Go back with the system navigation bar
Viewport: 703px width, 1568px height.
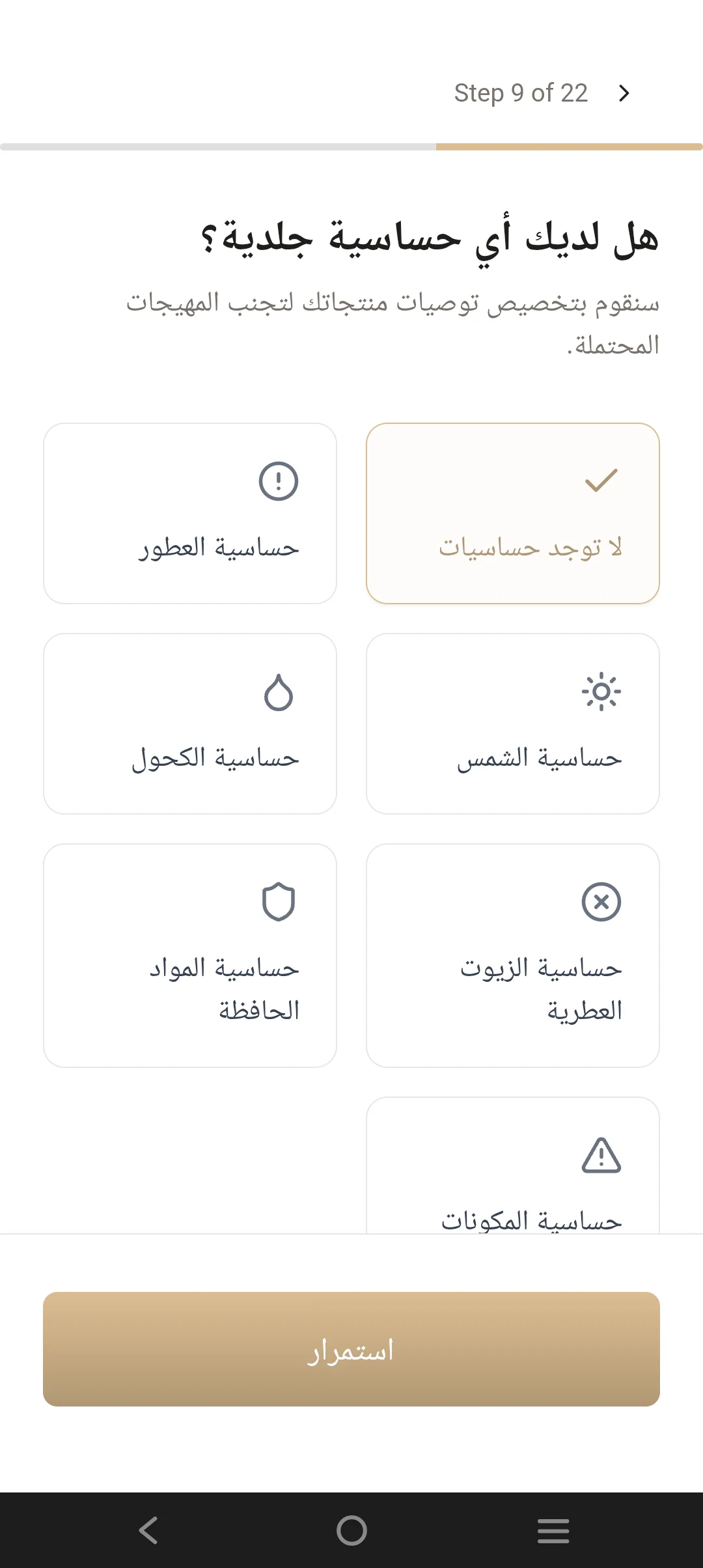click(x=148, y=1530)
